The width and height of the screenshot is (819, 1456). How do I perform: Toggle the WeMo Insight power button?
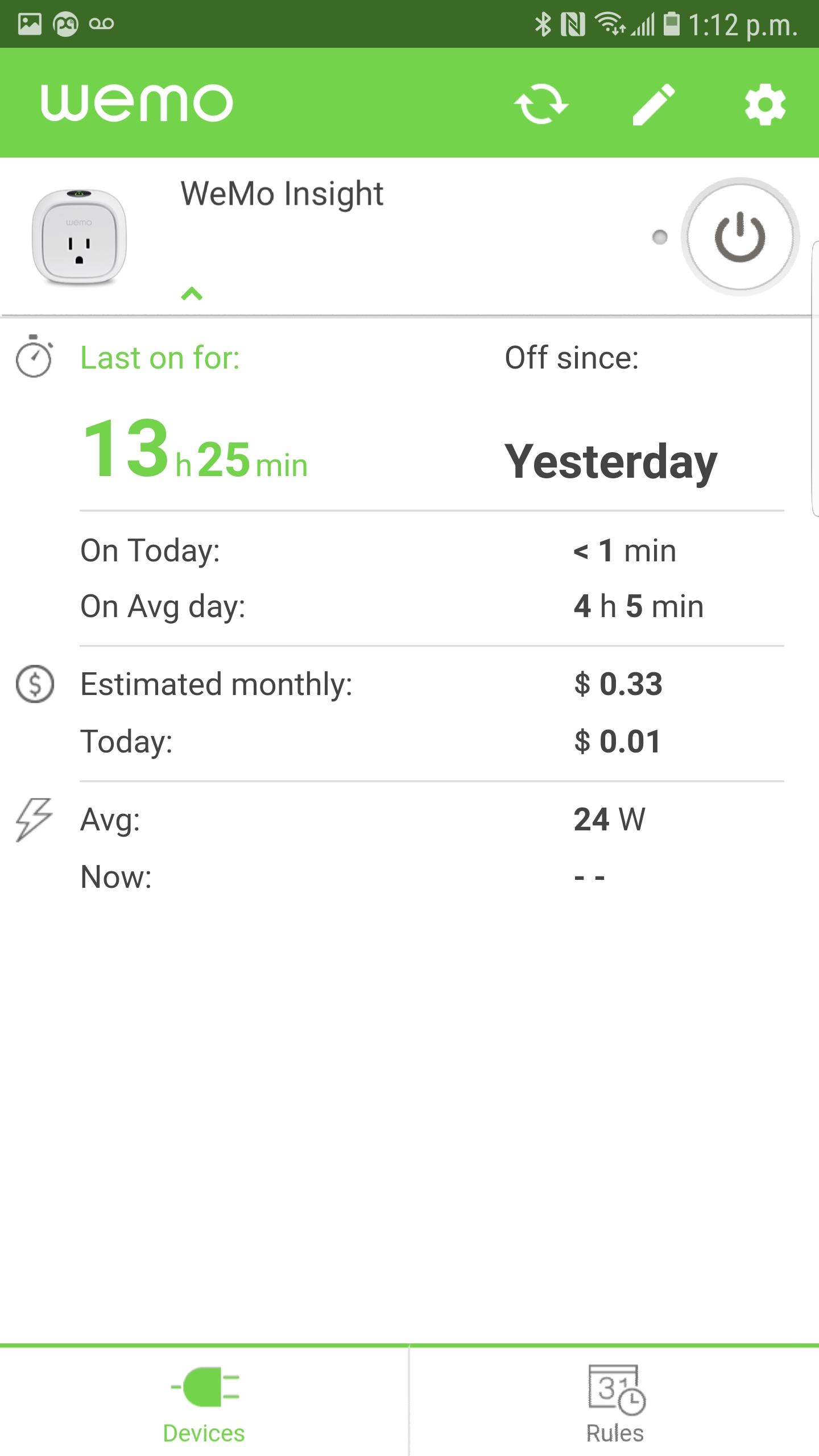coord(740,237)
